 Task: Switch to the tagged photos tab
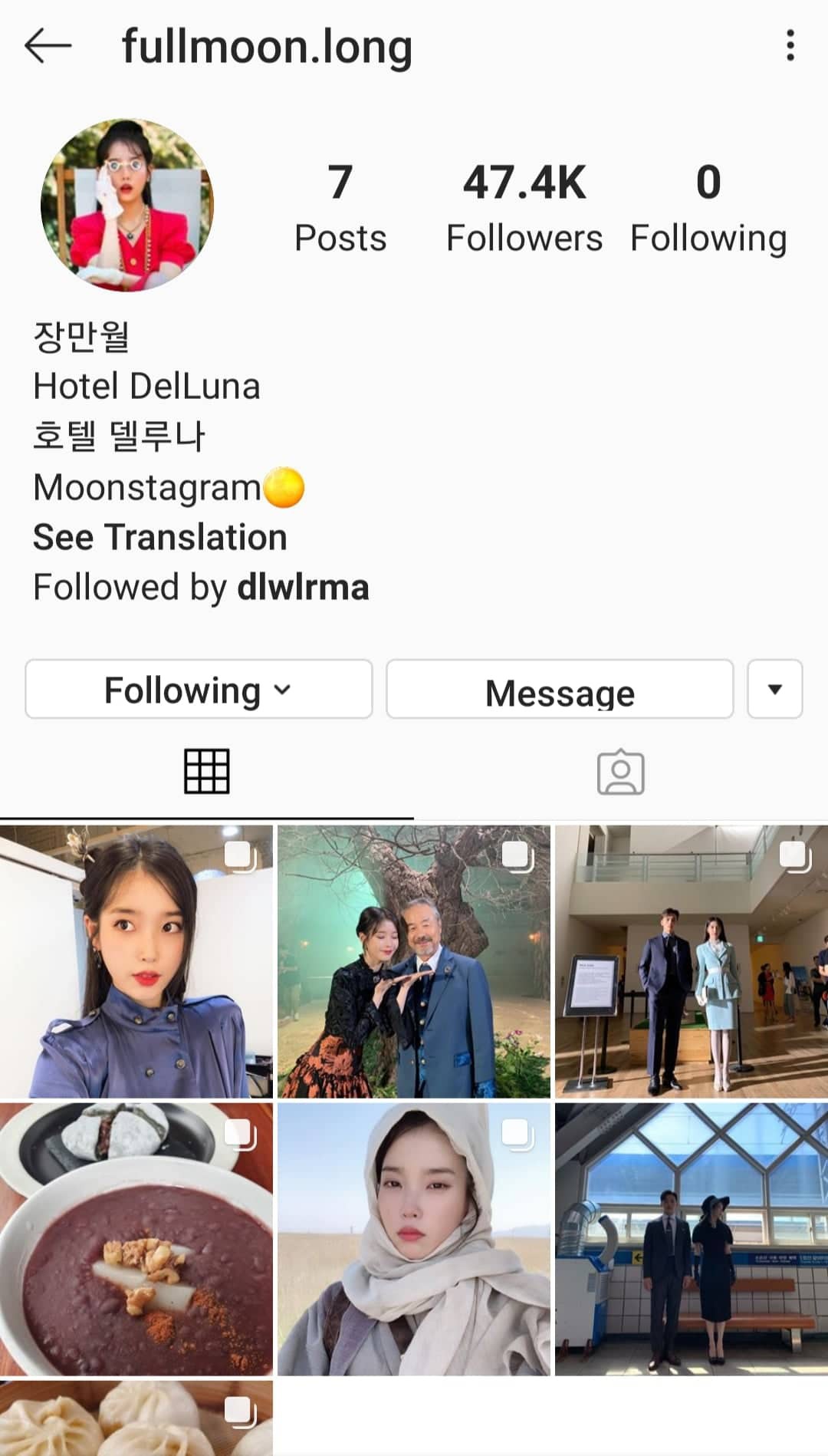(x=621, y=771)
